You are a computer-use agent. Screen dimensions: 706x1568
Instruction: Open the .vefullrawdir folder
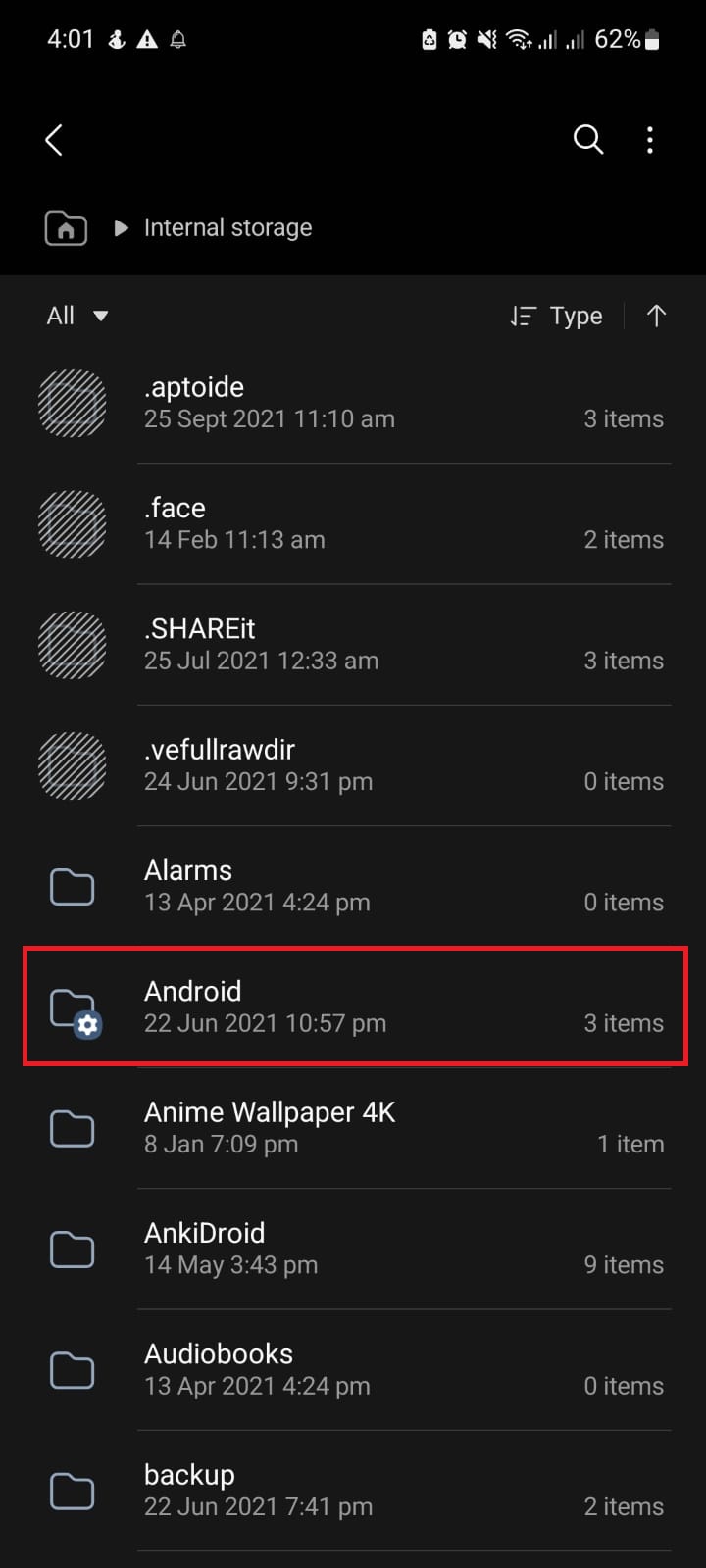[x=353, y=765]
